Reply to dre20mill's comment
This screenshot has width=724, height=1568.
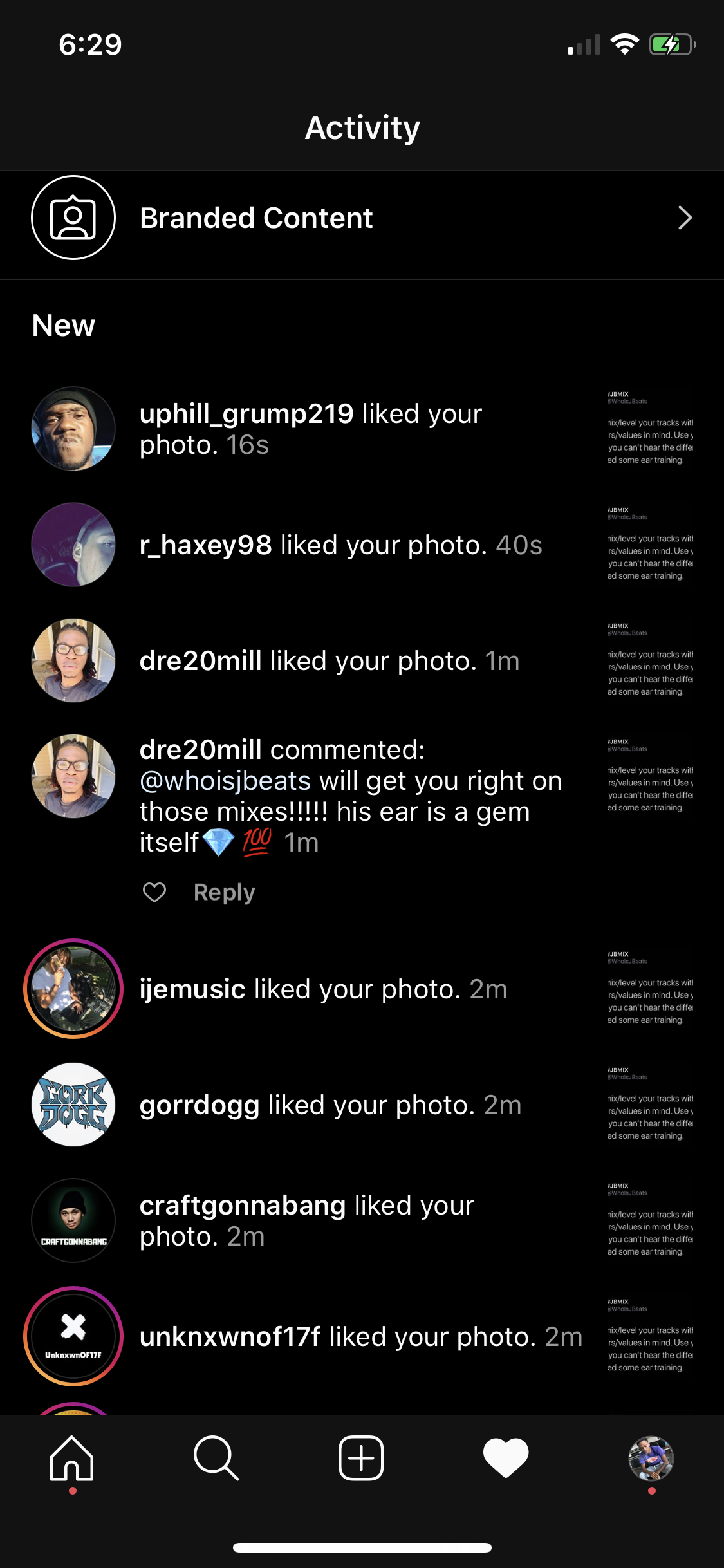224,893
